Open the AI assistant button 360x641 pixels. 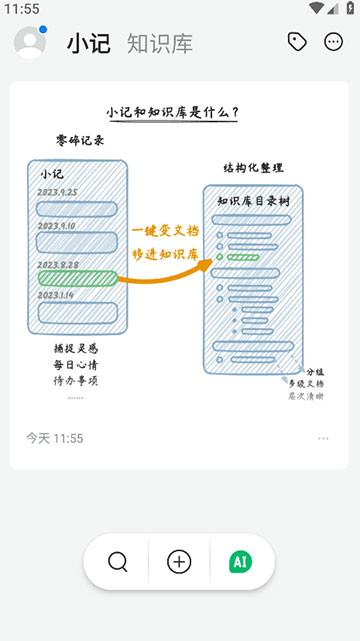click(x=240, y=562)
